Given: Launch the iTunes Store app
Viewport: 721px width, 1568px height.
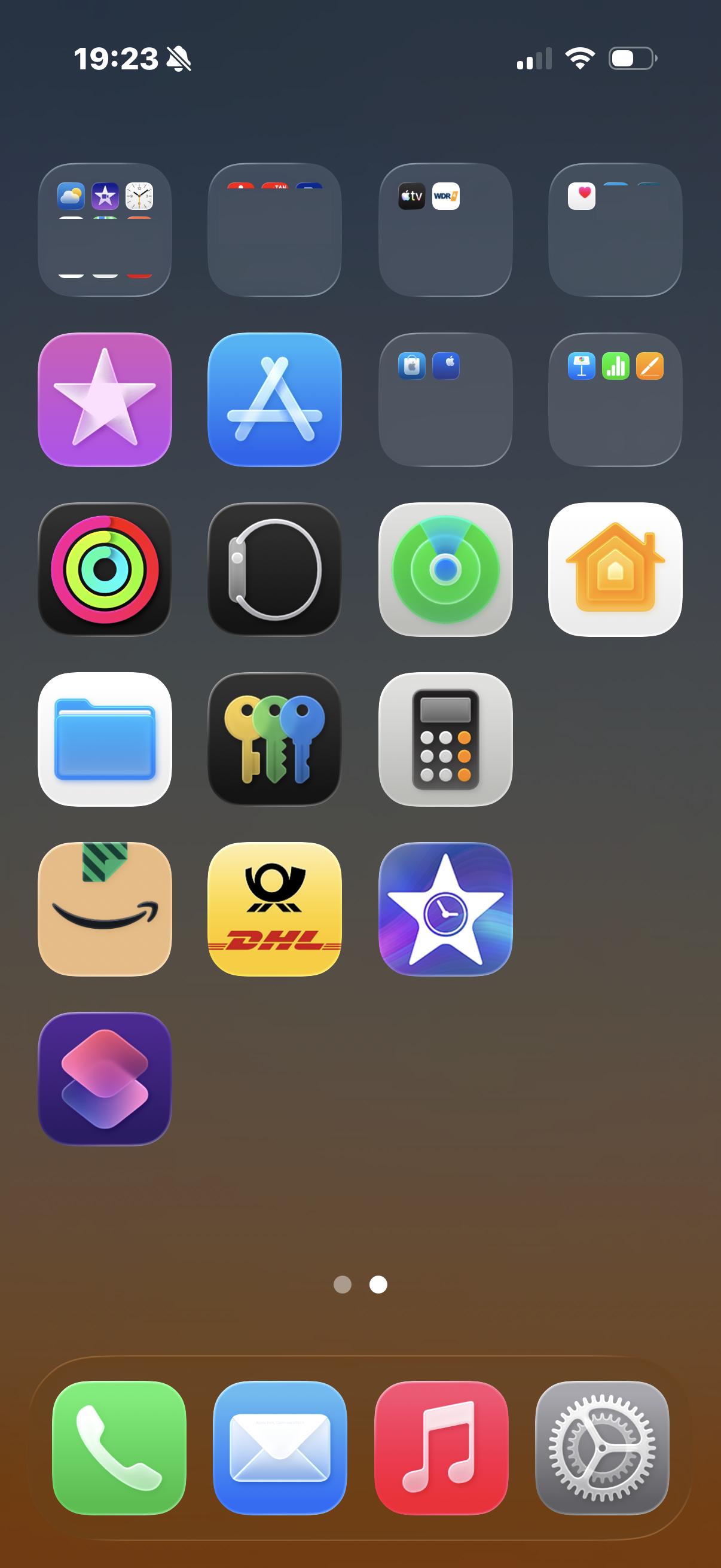Looking at the screenshot, I should [x=105, y=399].
